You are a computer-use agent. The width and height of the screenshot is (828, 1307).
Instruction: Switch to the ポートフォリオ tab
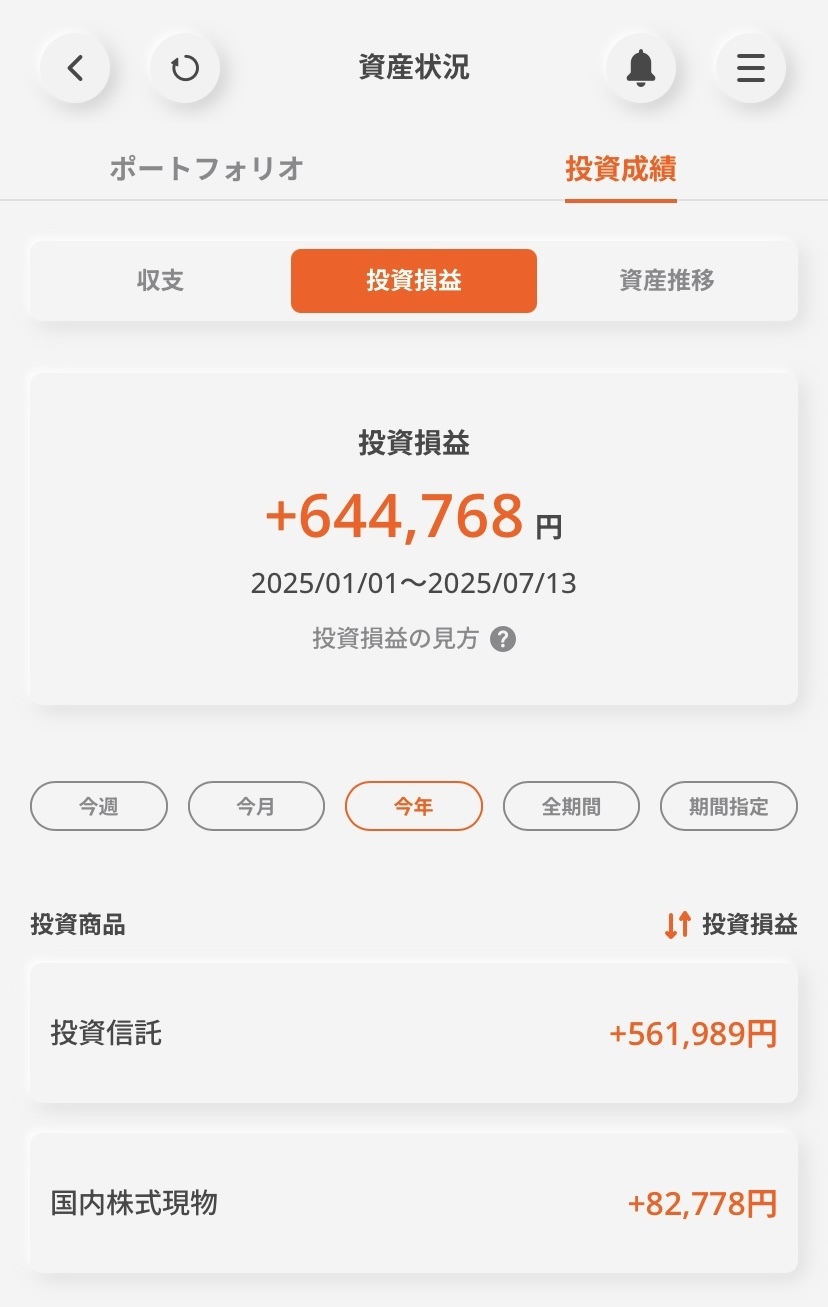(x=206, y=169)
